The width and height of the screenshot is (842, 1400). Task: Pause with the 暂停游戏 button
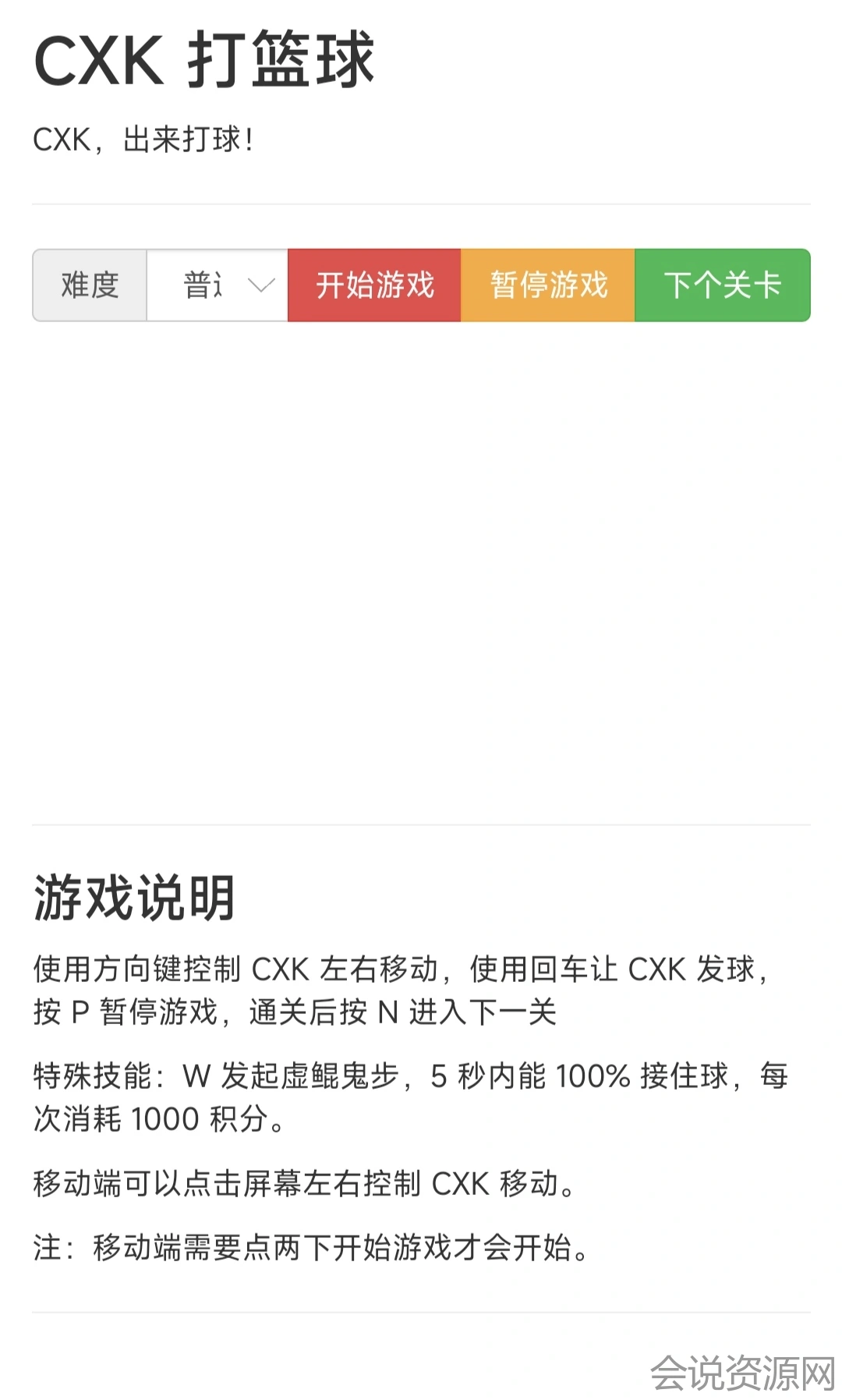(x=548, y=285)
